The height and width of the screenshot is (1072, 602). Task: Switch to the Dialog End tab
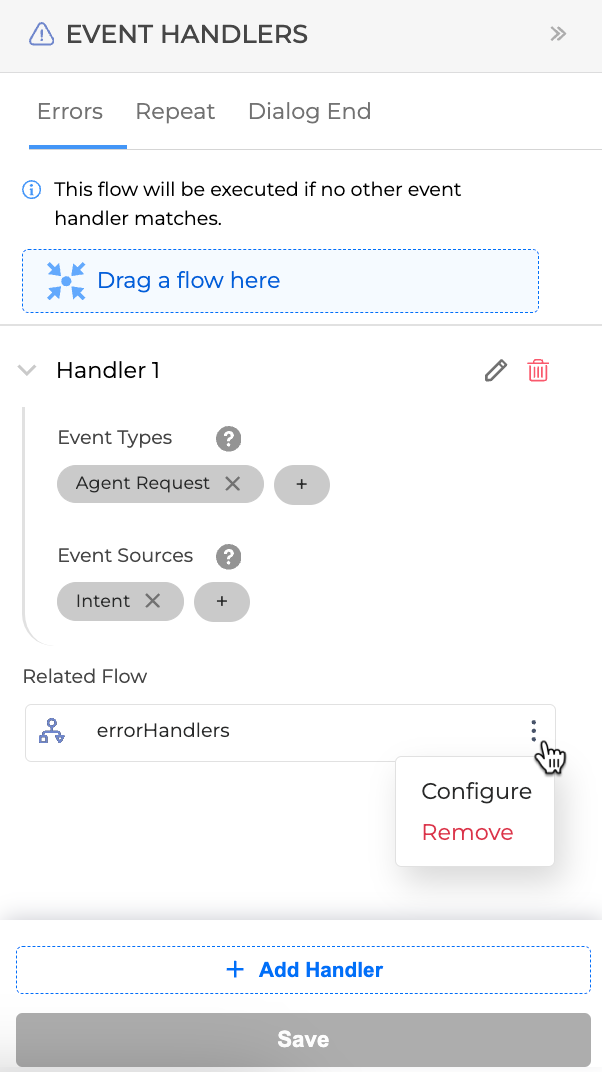[x=309, y=112]
